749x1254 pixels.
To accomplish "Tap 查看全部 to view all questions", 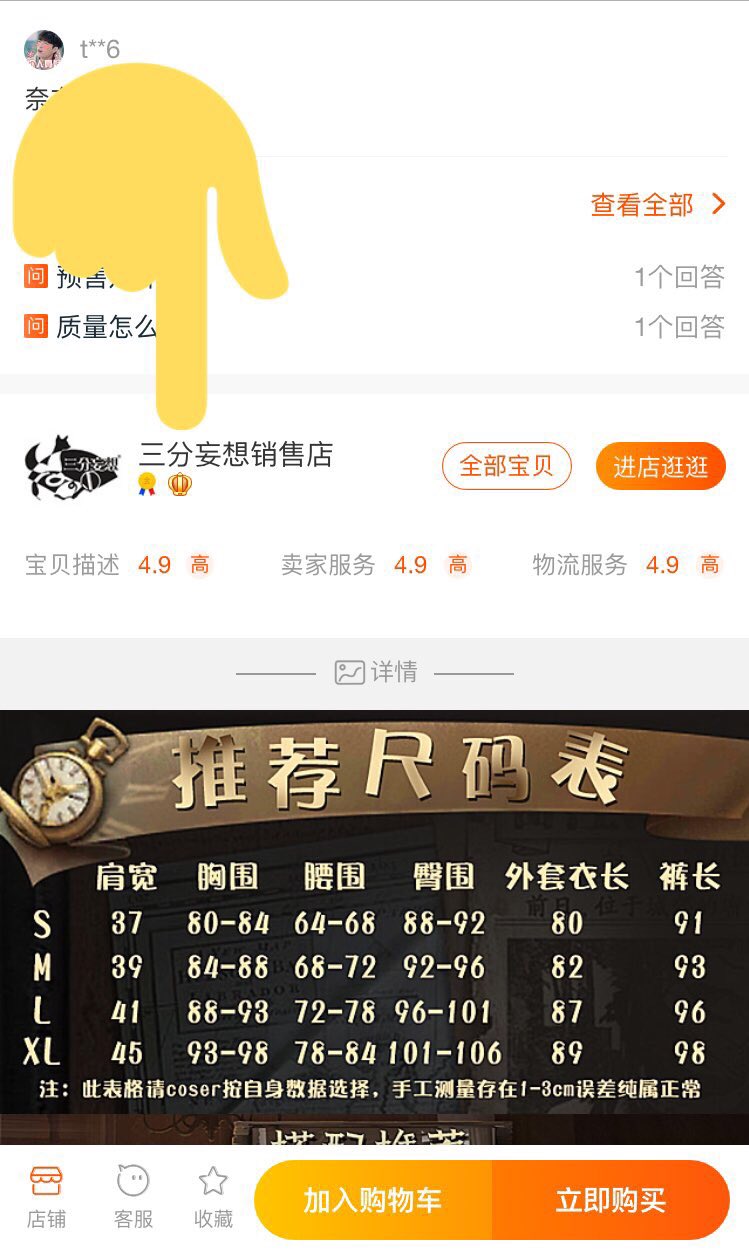I will (x=657, y=205).
